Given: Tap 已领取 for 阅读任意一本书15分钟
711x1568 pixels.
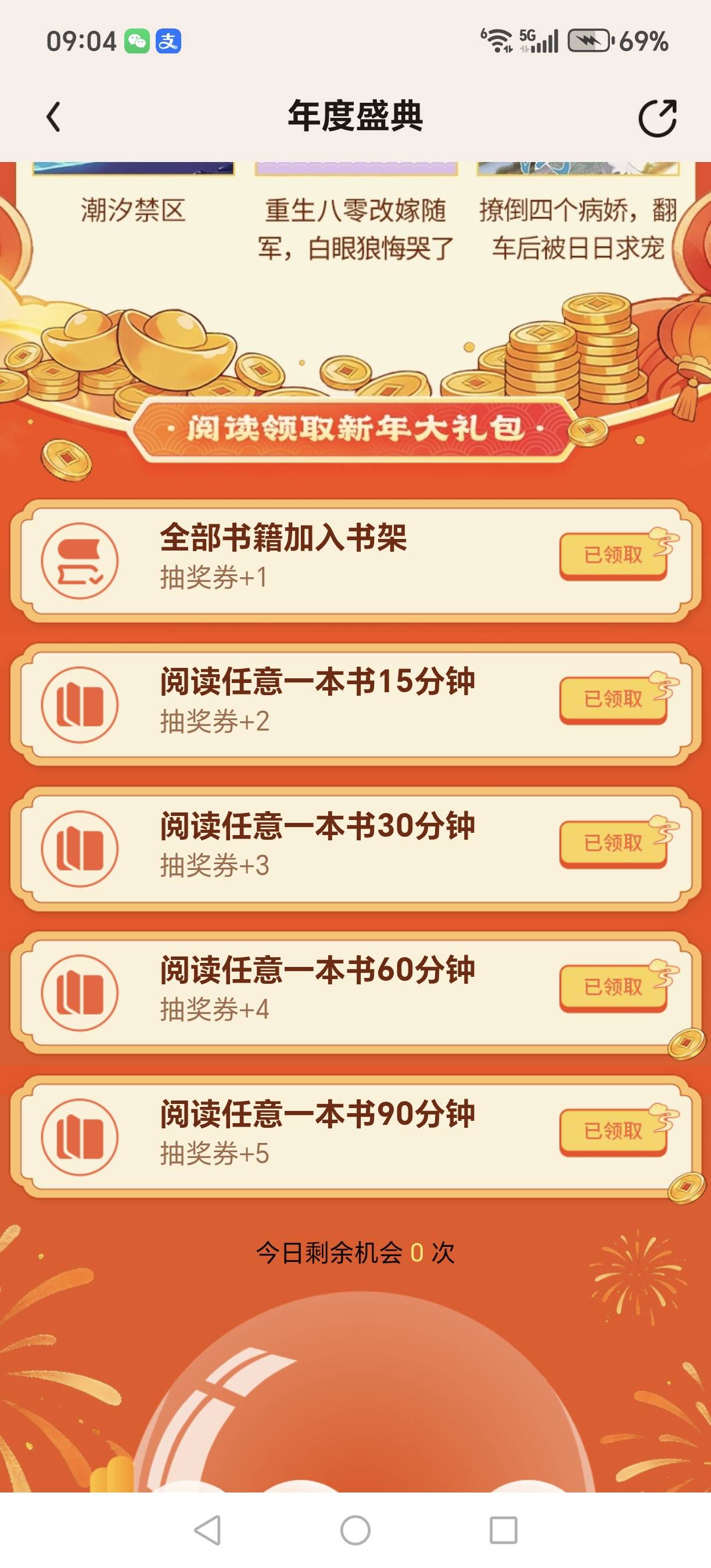Looking at the screenshot, I should pyautogui.click(x=613, y=699).
